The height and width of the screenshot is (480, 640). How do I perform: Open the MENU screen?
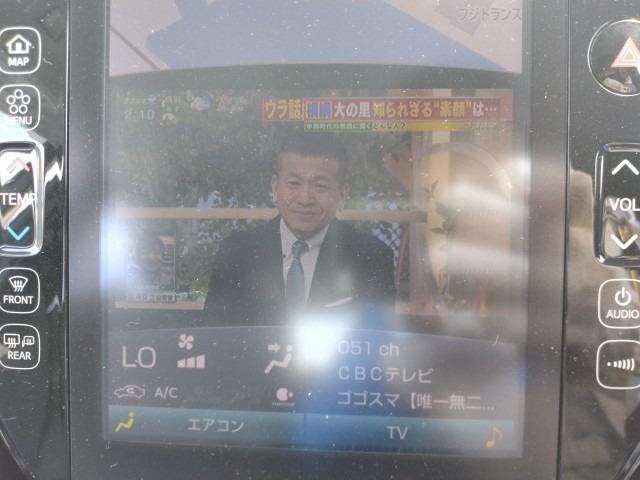coord(19,106)
